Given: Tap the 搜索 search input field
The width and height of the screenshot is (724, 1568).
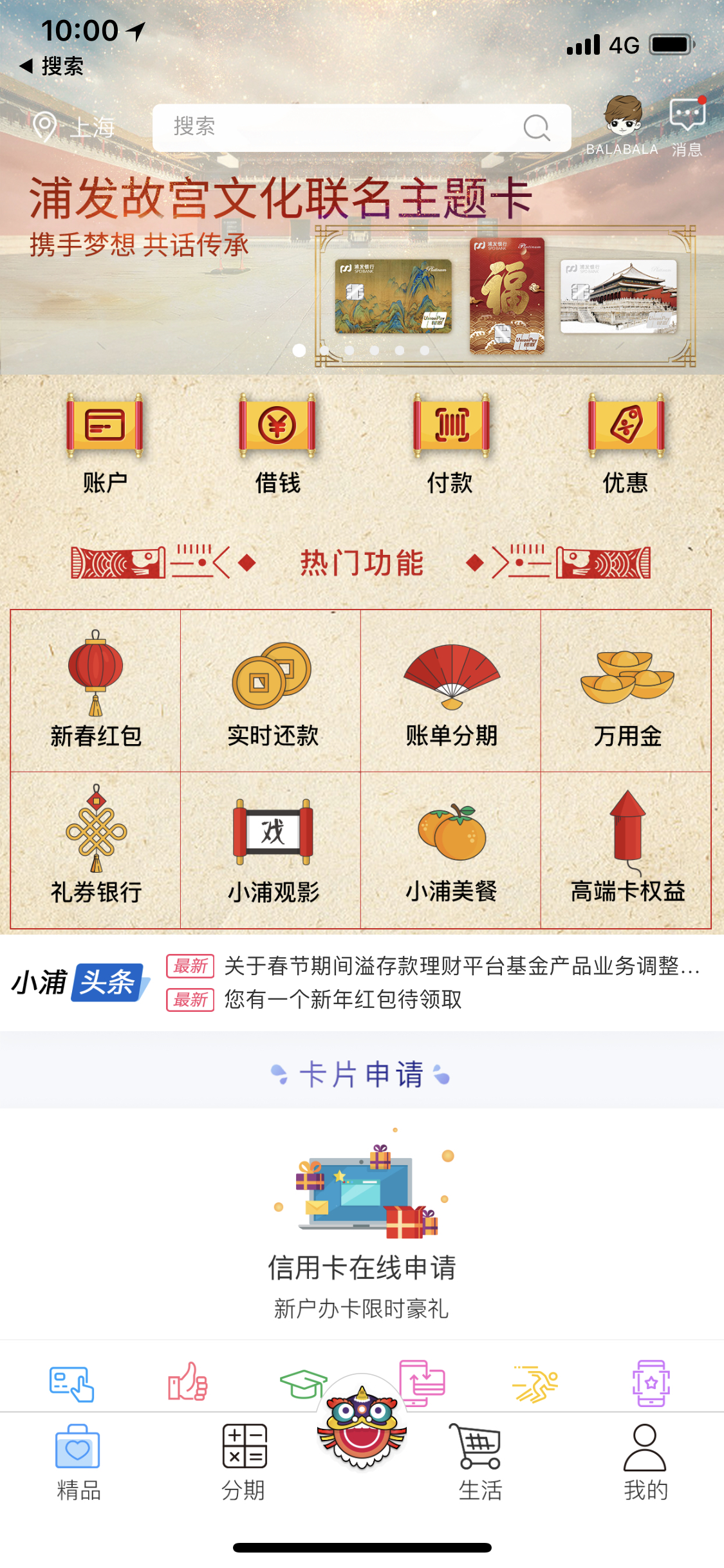Looking at the screenshot, I should [x=360, y=127].
